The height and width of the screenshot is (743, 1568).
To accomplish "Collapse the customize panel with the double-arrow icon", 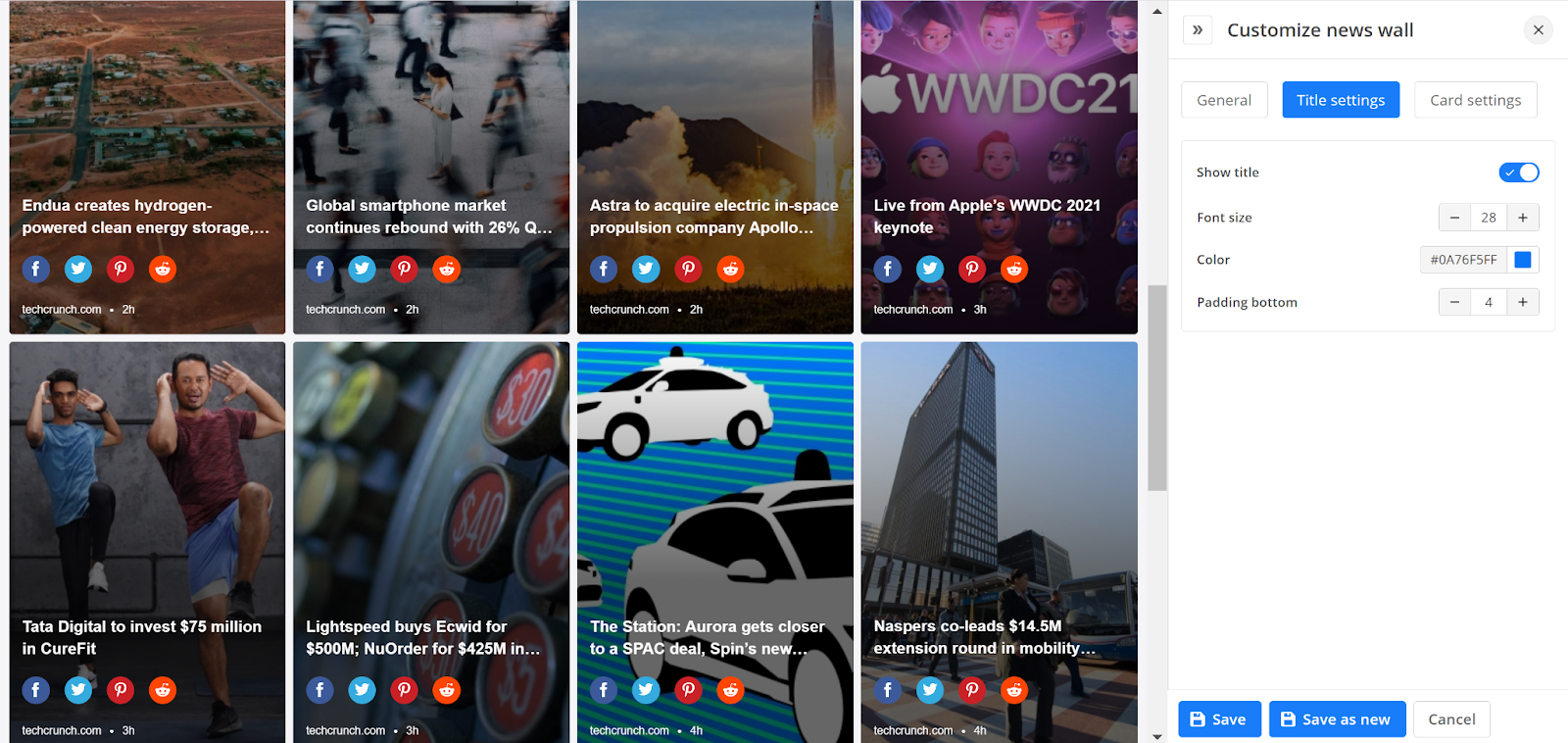I will click(x=1198, y=30).
